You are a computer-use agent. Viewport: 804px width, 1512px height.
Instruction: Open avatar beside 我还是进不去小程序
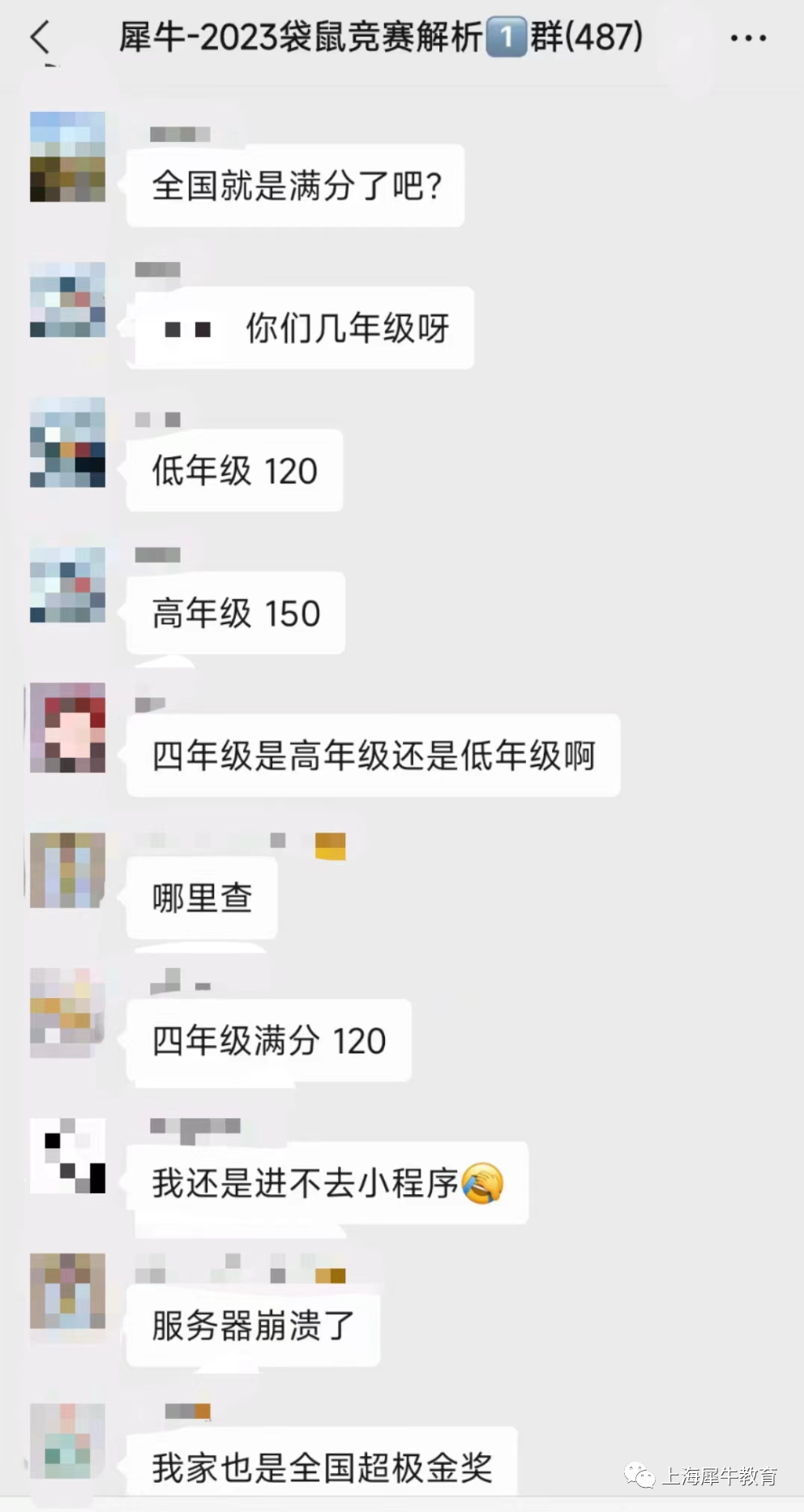[67, 1155]
